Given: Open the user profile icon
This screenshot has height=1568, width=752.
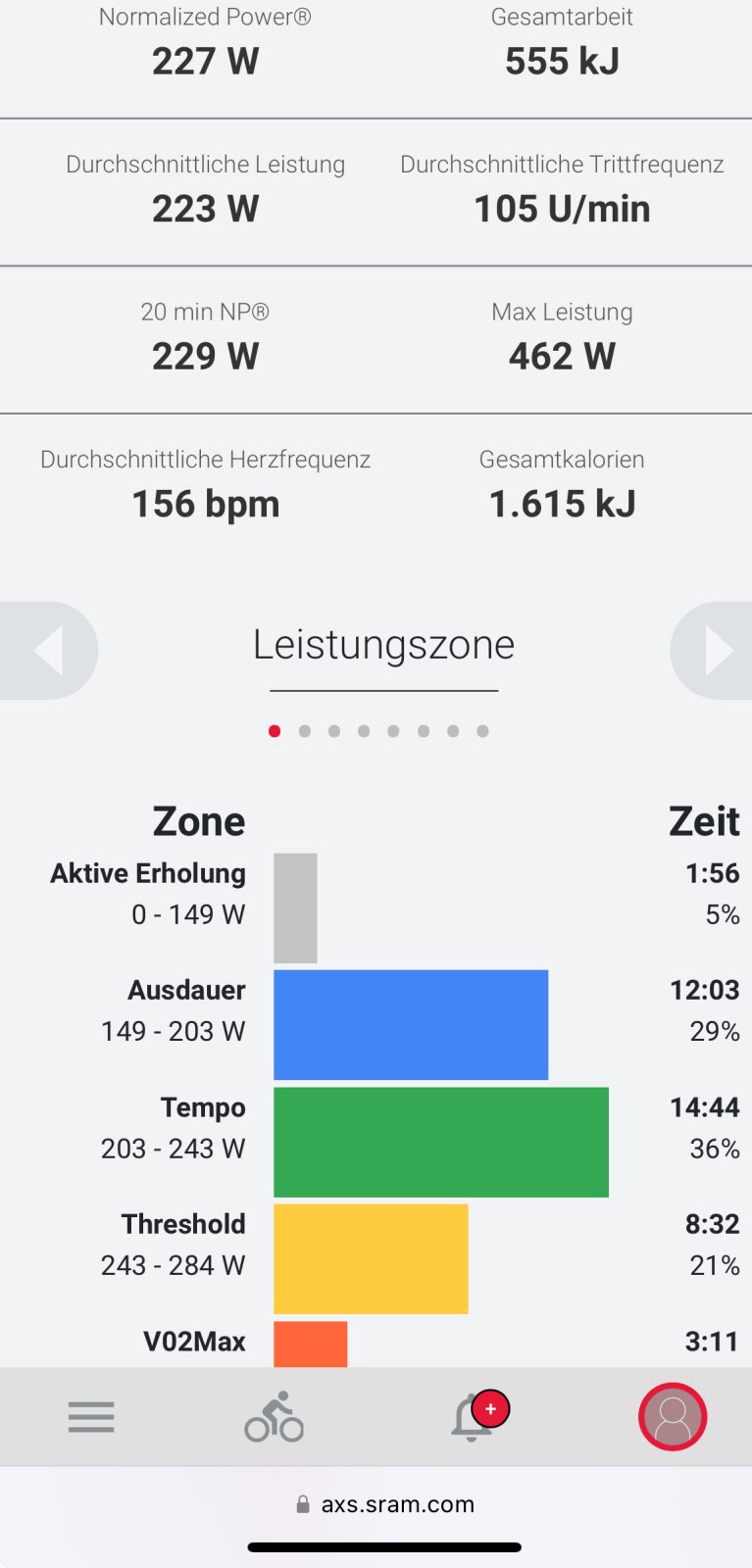Looking at the screenshot, I should pos(673,1417).
